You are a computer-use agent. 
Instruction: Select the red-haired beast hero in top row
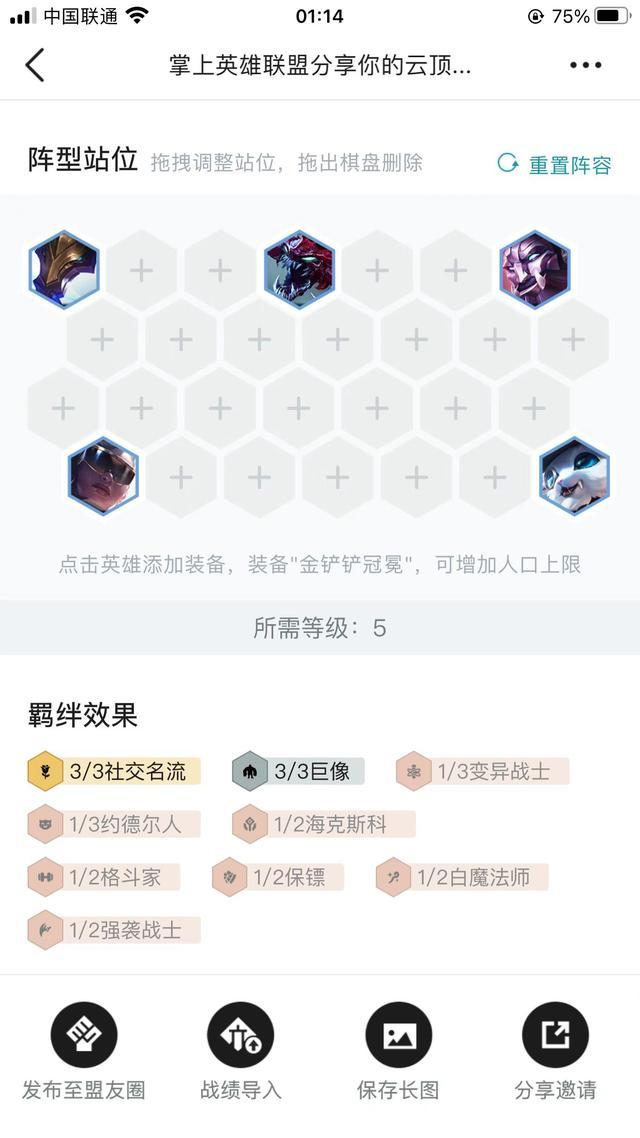pyautogui.click(x=299, y=270)
